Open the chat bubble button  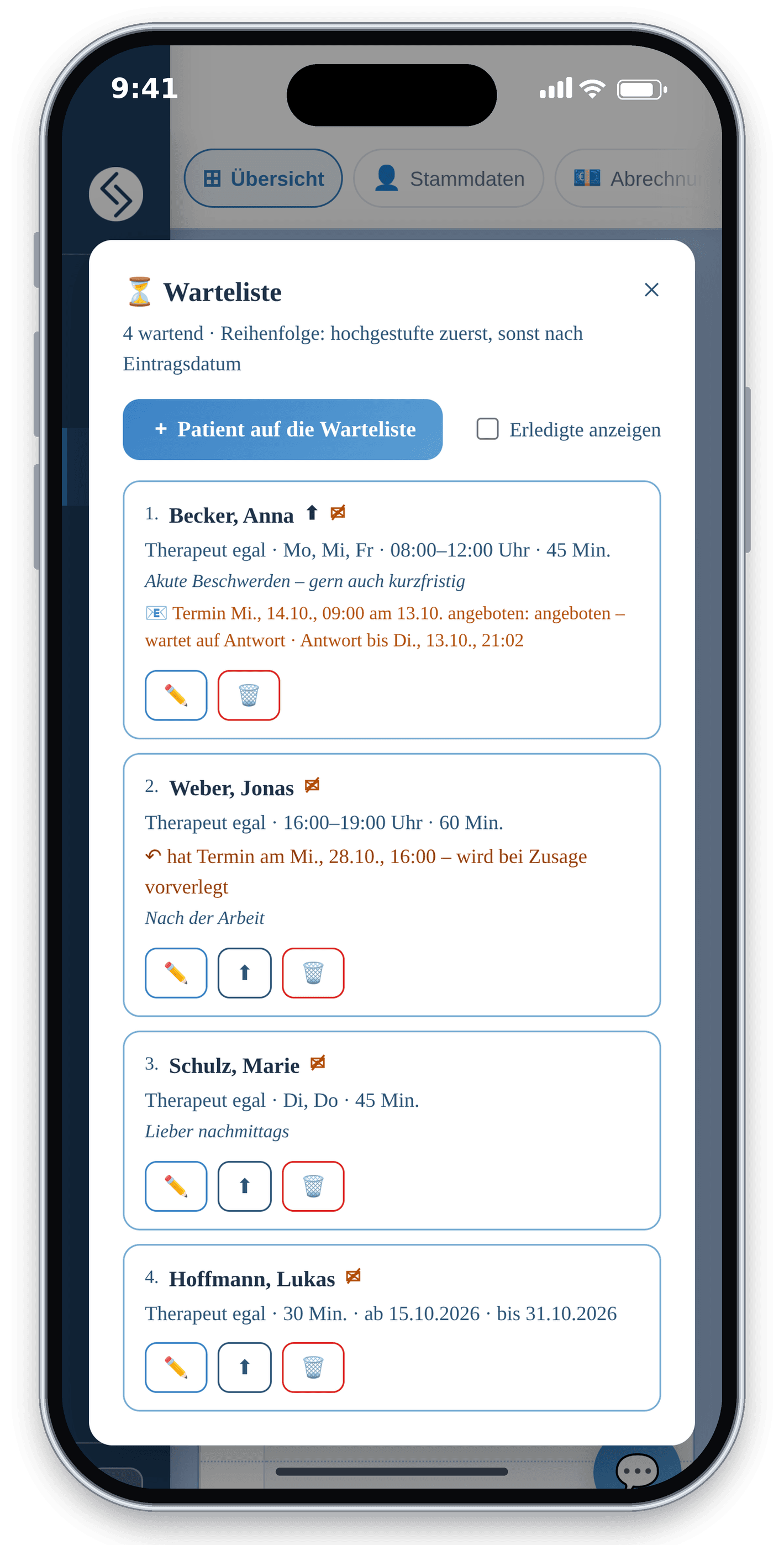(x=637, y=1469)
